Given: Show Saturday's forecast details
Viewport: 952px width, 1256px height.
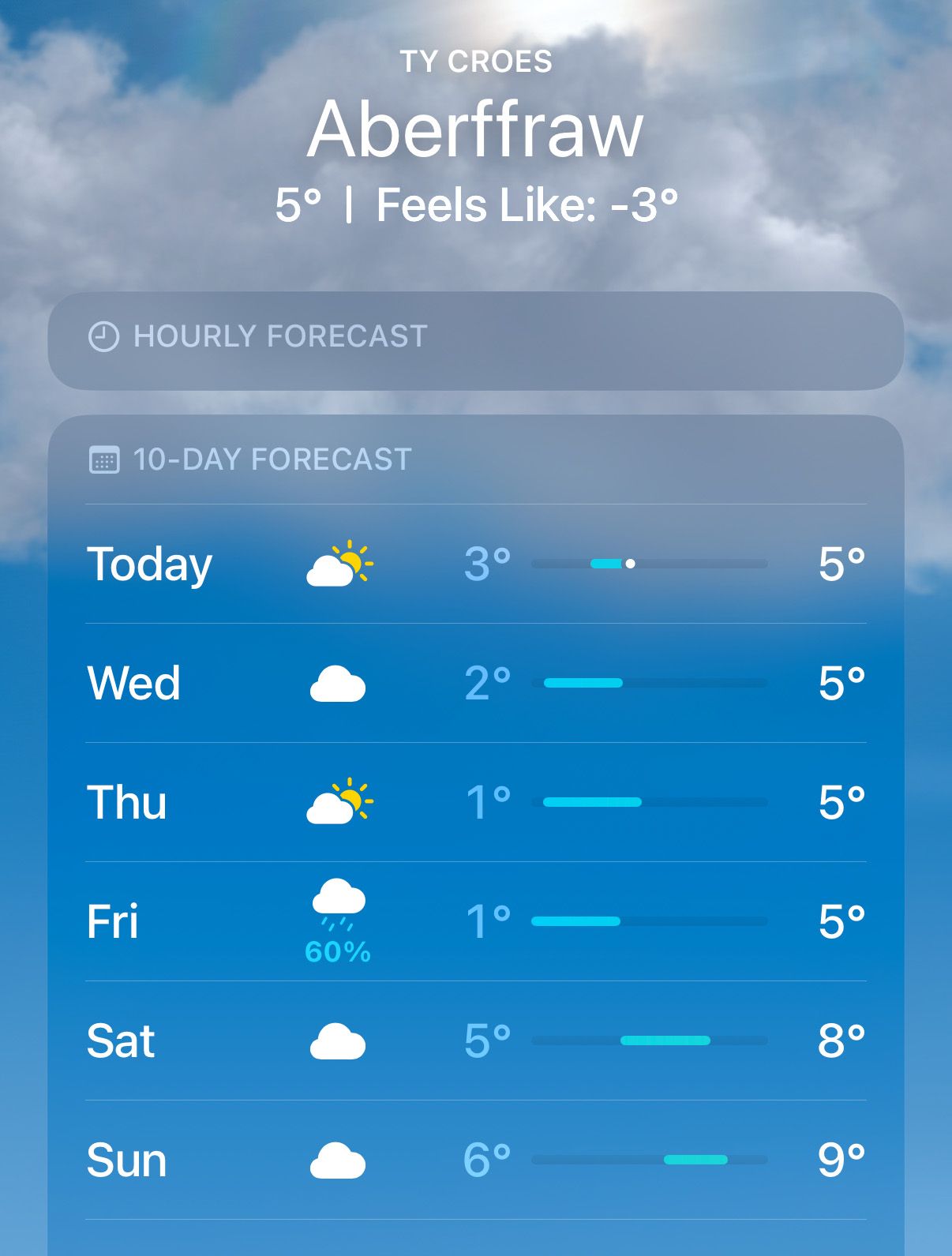Looking at the screenshot, I should [475, 1040].
